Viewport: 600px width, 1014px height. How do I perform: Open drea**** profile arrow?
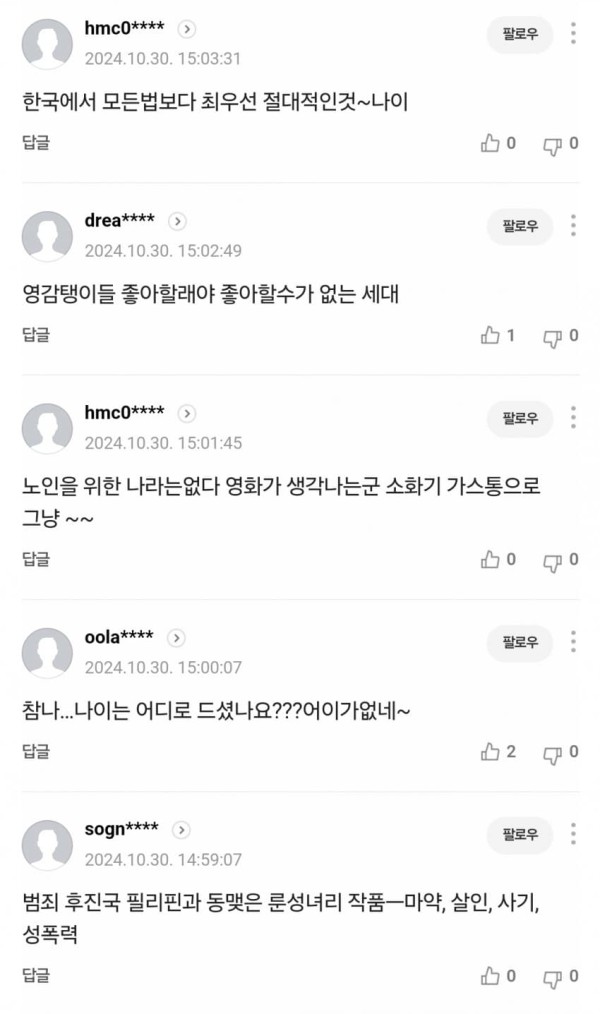177,221
